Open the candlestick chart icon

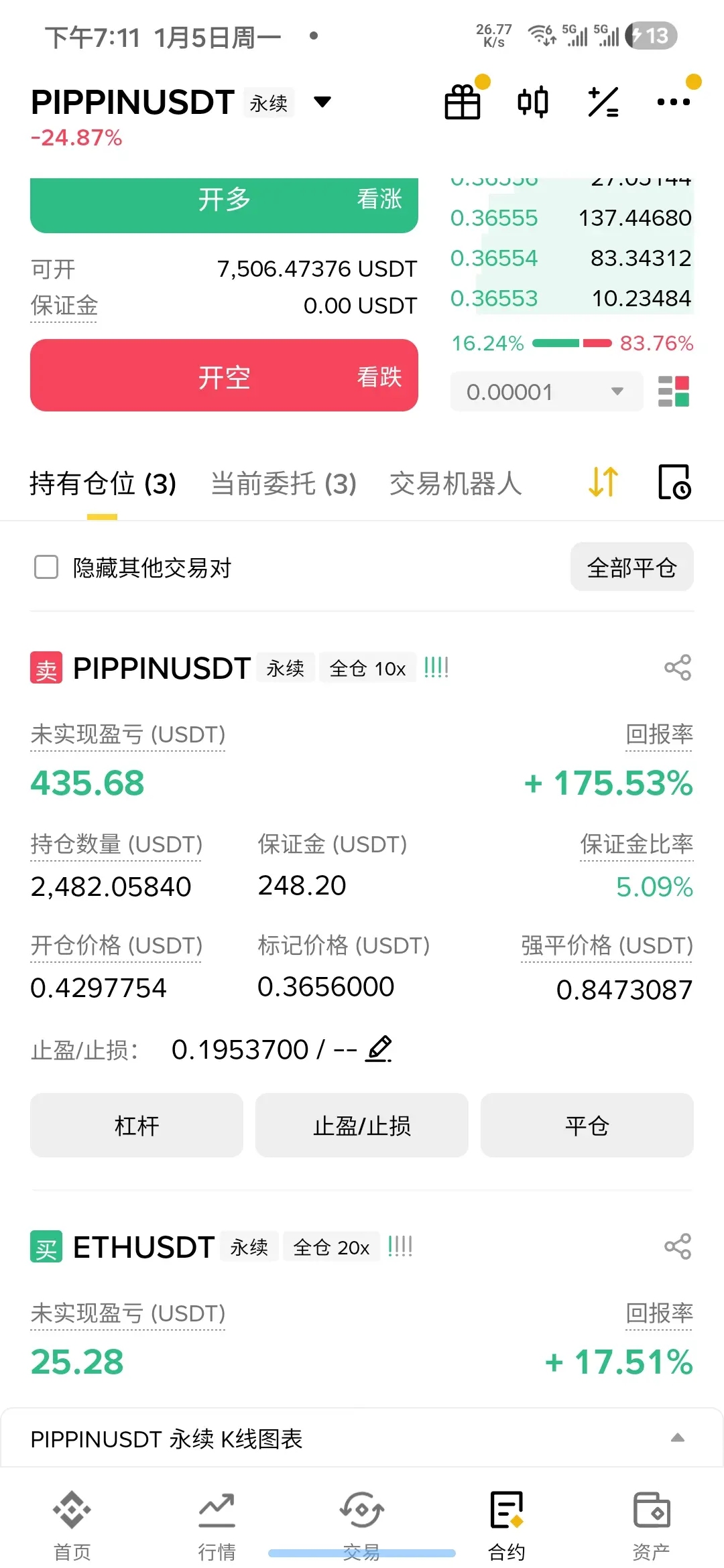533,103
